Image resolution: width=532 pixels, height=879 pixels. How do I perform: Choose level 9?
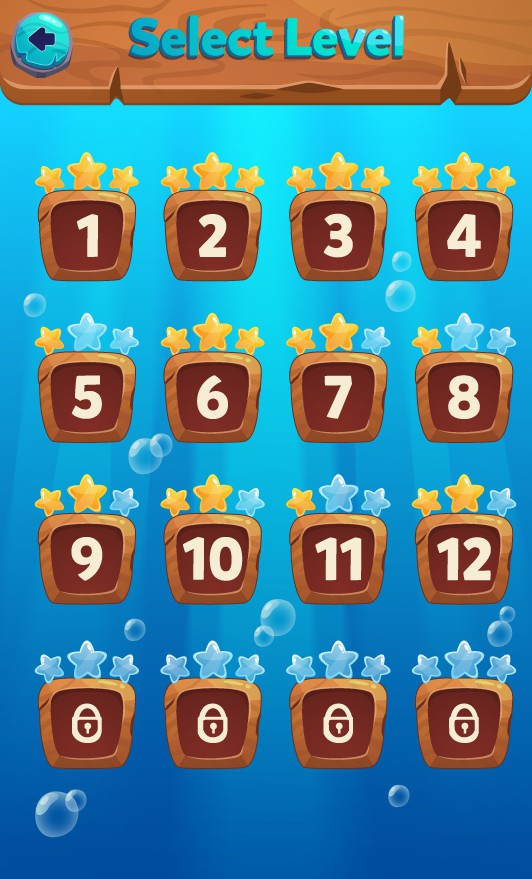click(x=87, y=558)
